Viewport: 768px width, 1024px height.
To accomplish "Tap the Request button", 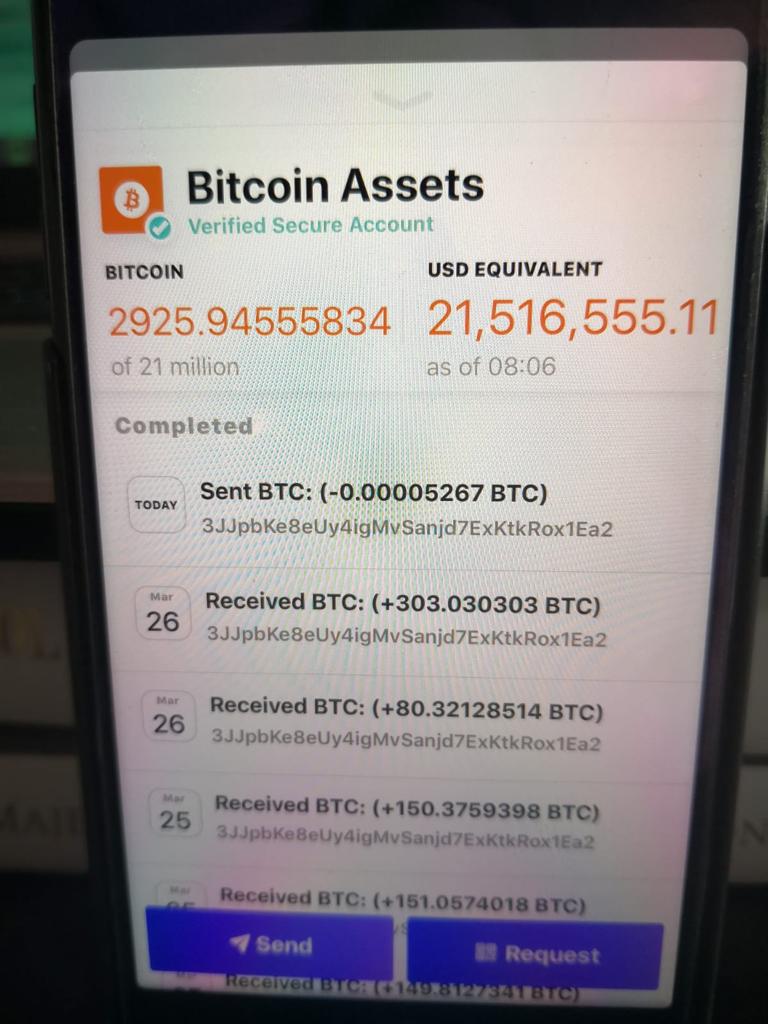I will 536,954.
